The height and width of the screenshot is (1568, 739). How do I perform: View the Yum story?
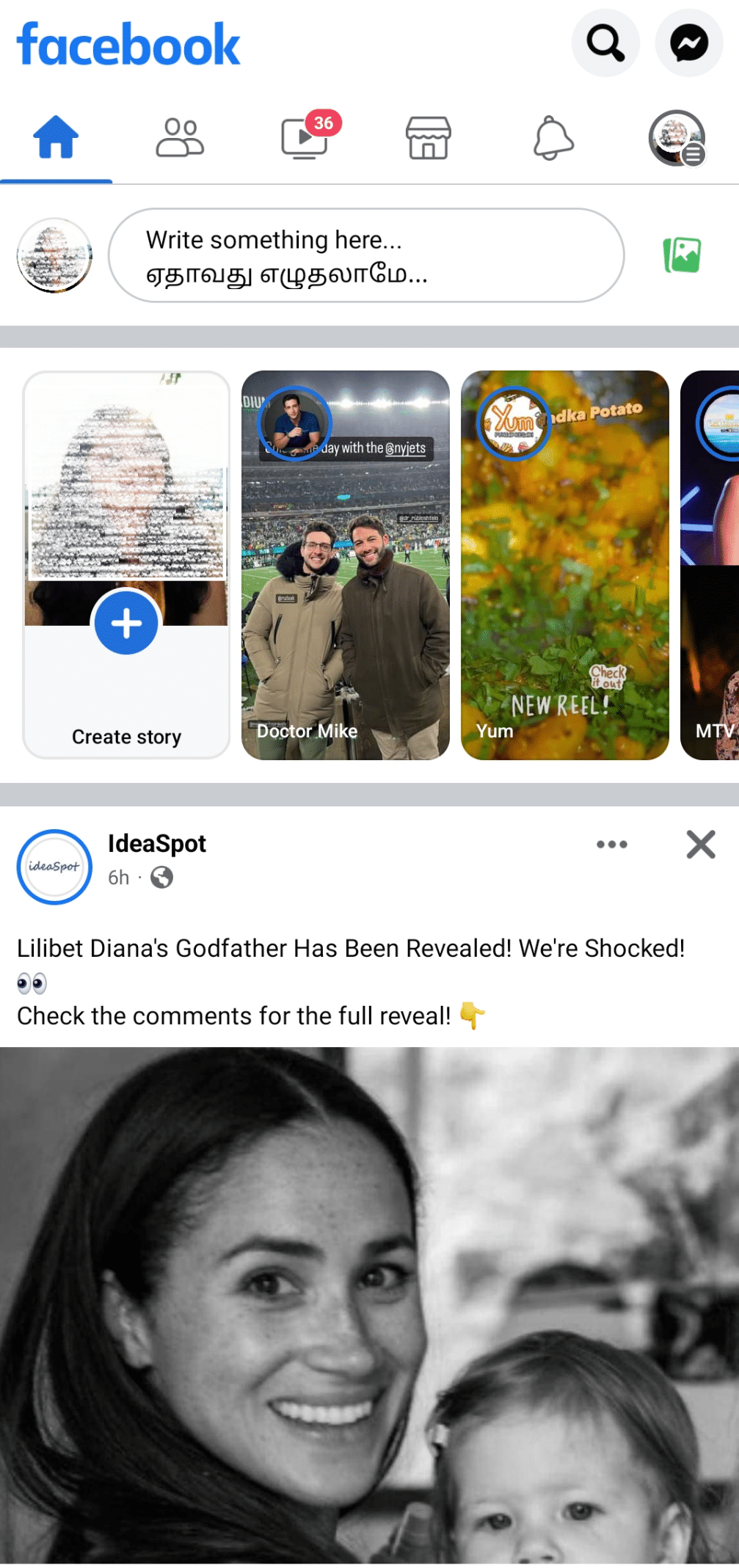coord(564,565)
